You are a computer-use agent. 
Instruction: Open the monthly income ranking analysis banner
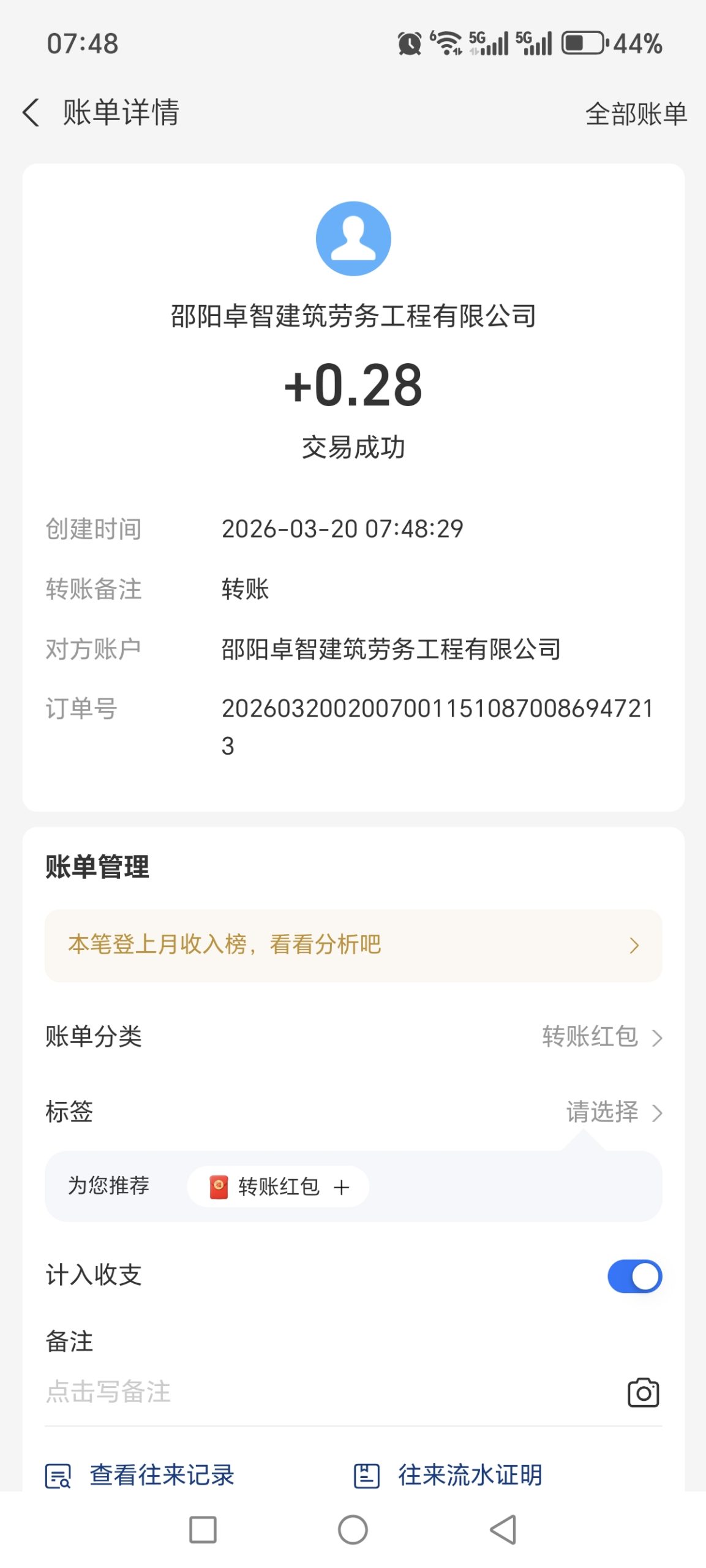(x=353, y=945)
